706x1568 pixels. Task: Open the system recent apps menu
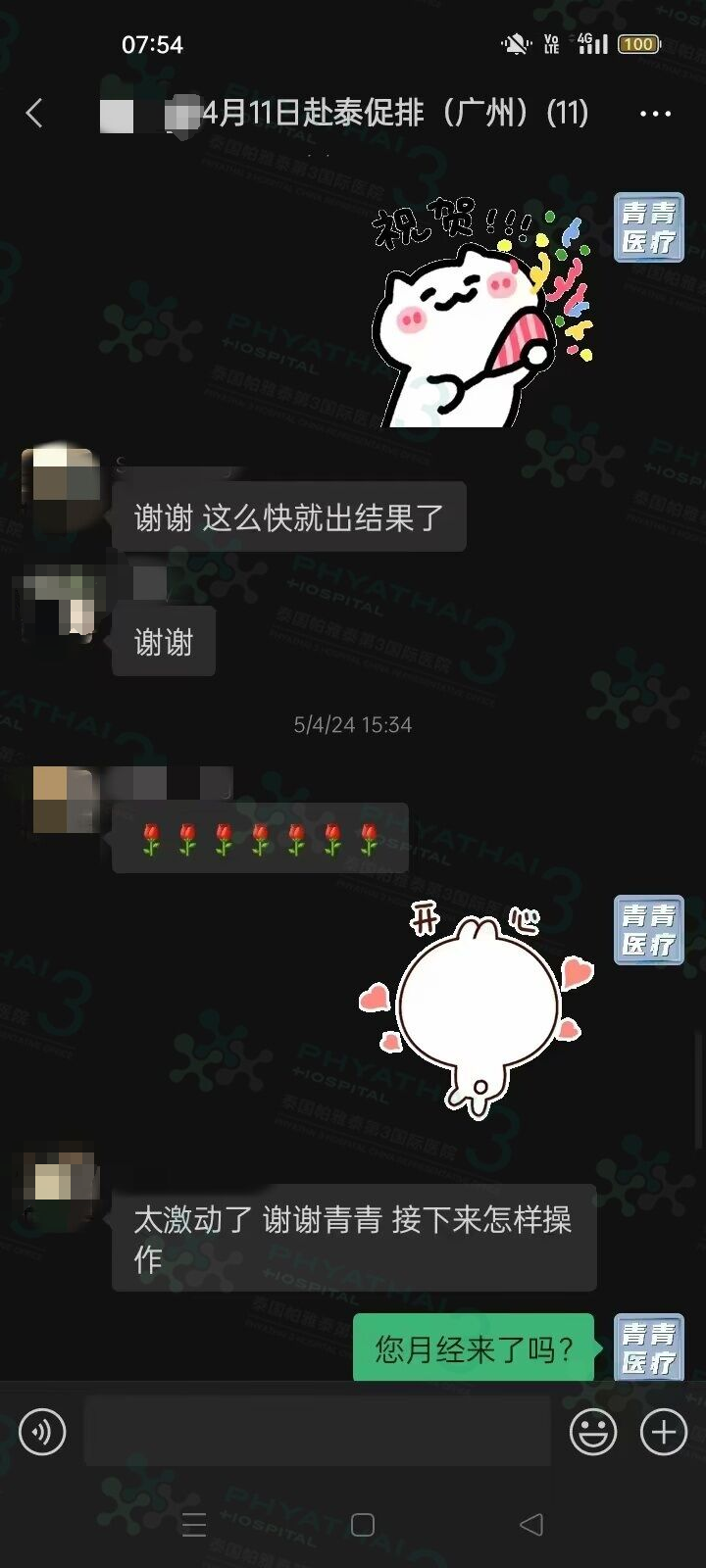[x=194, y=1525]
